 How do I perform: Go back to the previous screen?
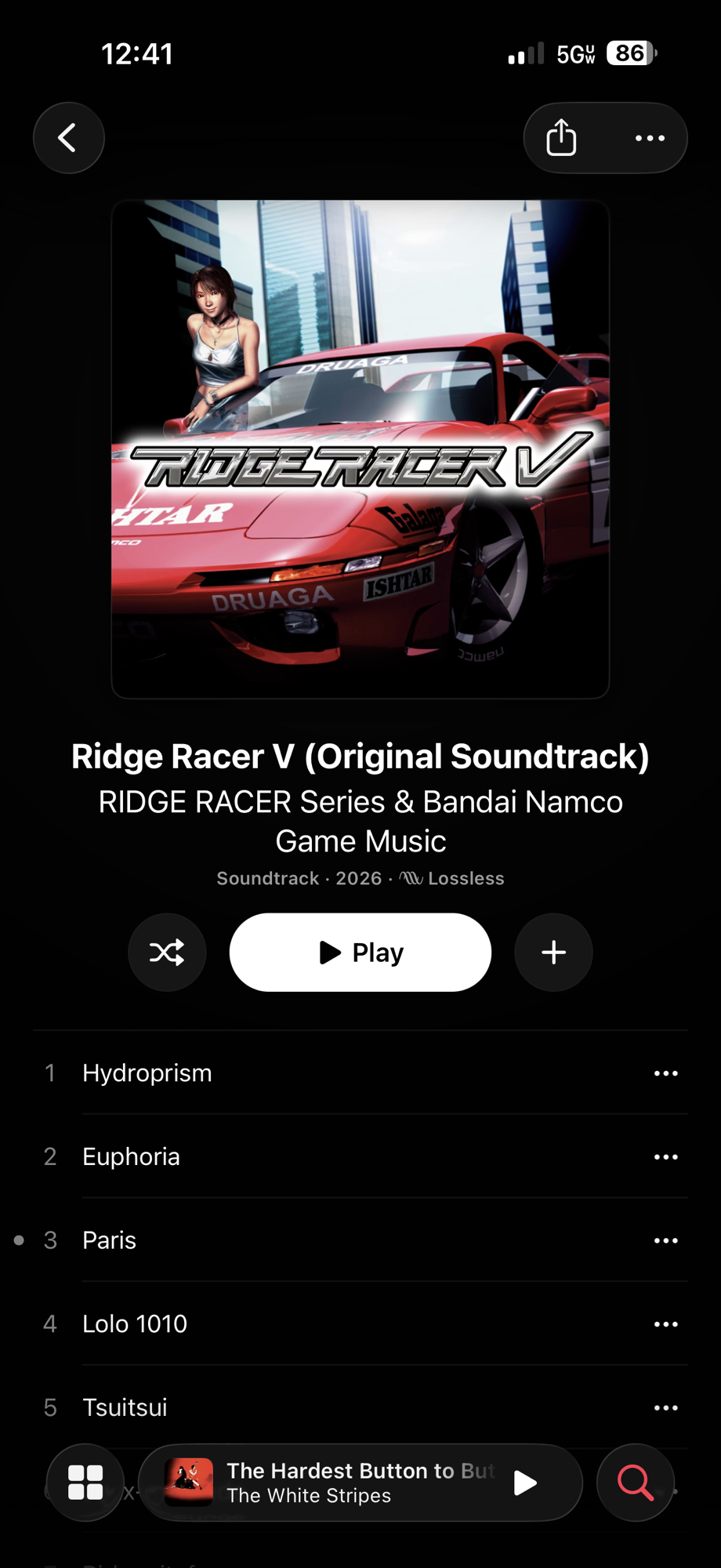point(68,138)
